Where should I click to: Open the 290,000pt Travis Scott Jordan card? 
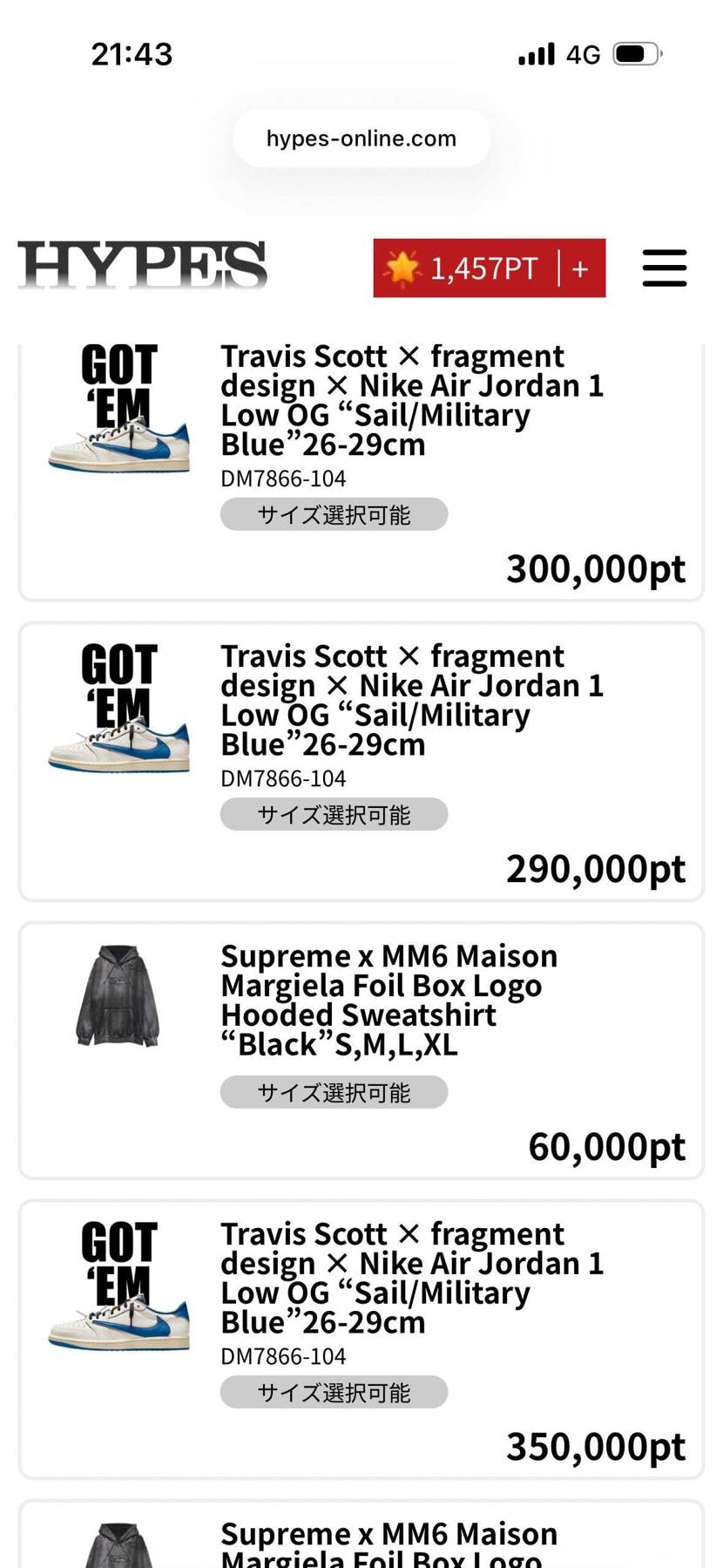(x=361, y=761)
